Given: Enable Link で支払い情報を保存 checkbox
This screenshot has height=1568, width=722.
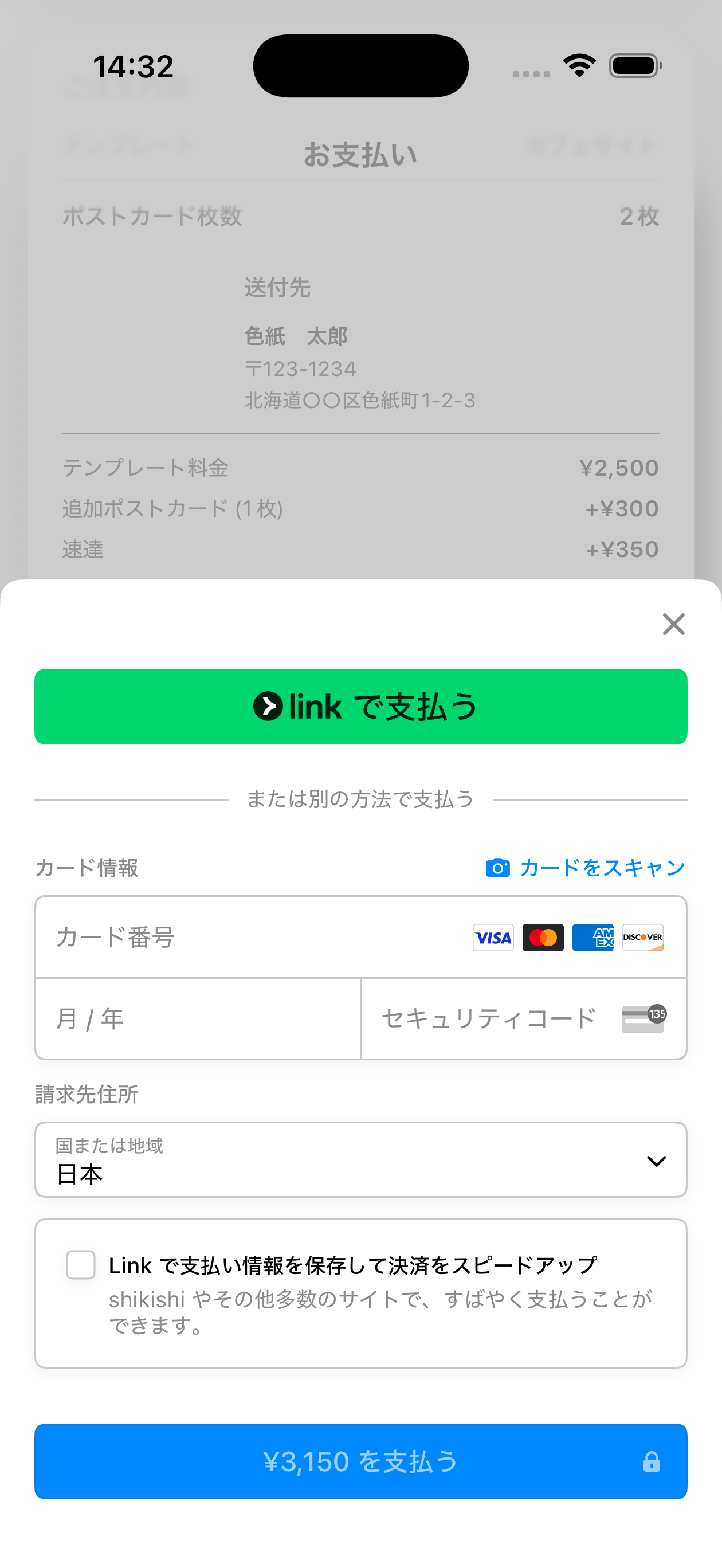Looking at the screenshot, I should pyautogui.click(x=80, y=1264).
